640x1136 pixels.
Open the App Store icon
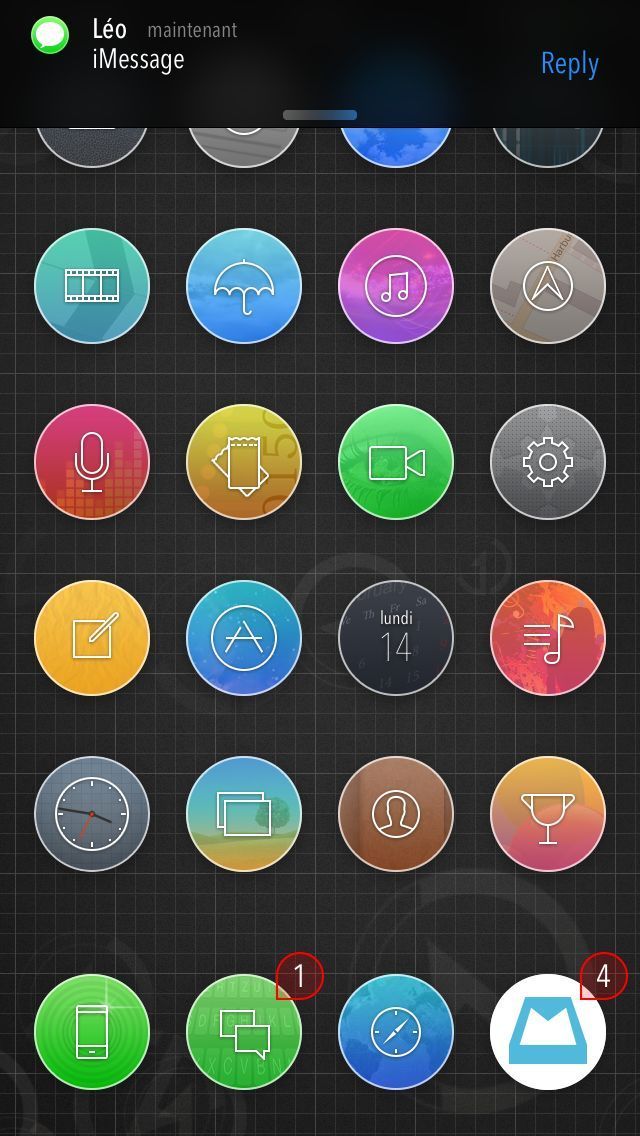(244, 638)
